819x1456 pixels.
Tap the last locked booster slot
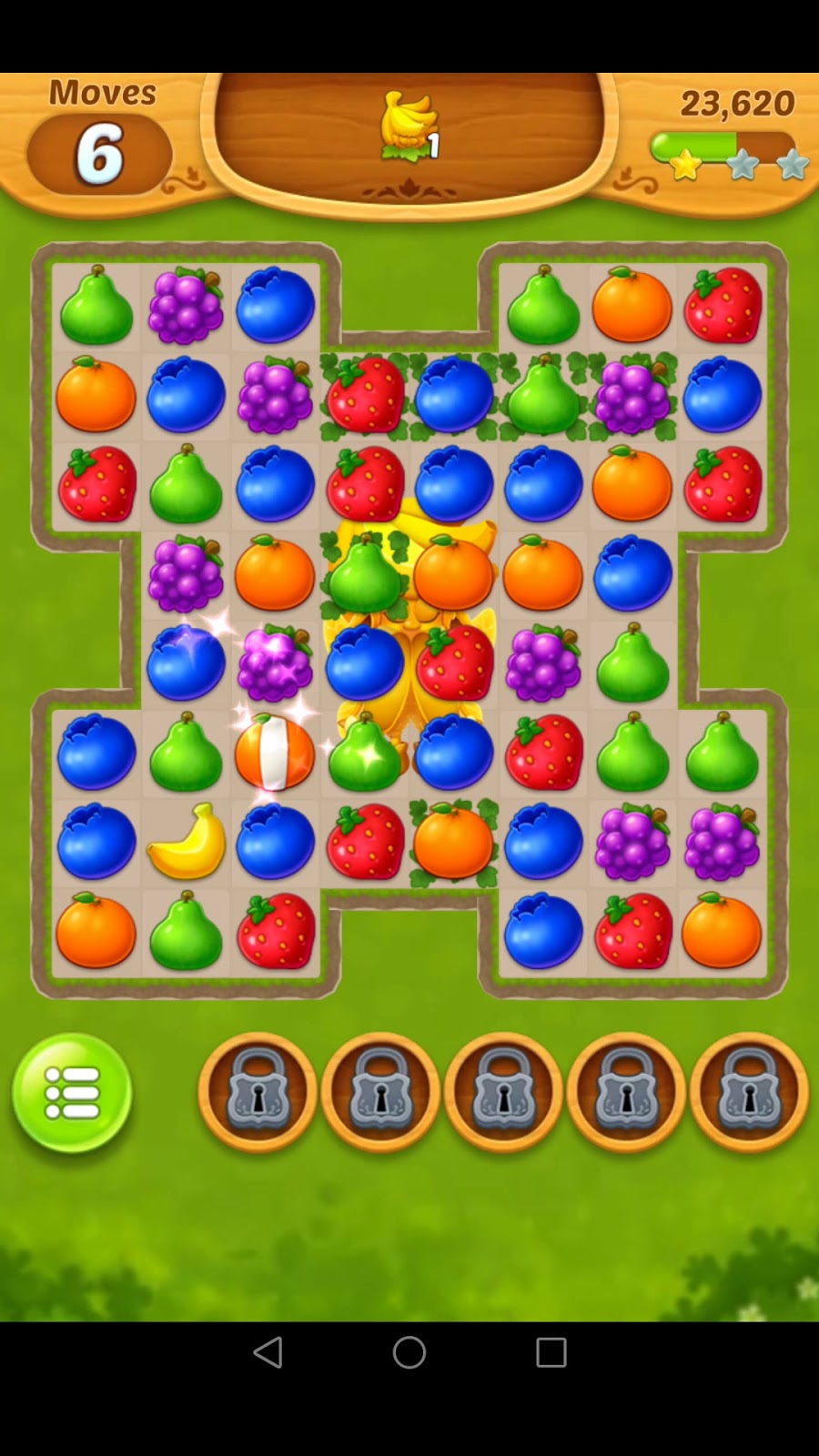pos(748,1092)
